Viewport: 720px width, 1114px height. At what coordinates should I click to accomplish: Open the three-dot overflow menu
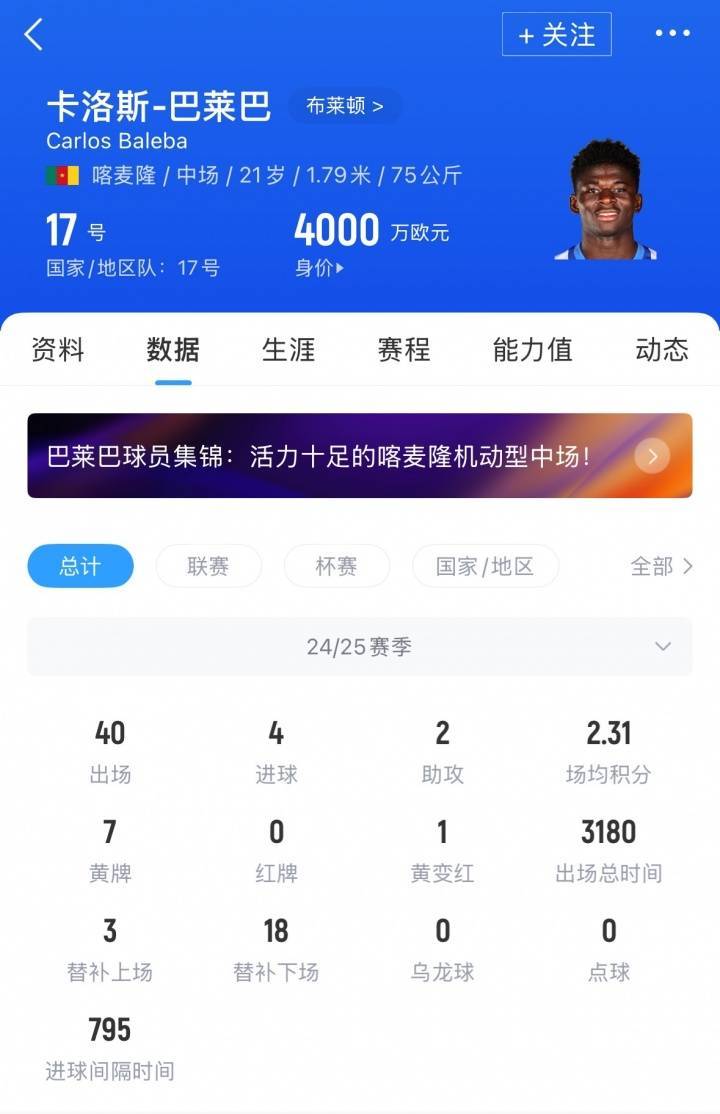tap(672, 34)
